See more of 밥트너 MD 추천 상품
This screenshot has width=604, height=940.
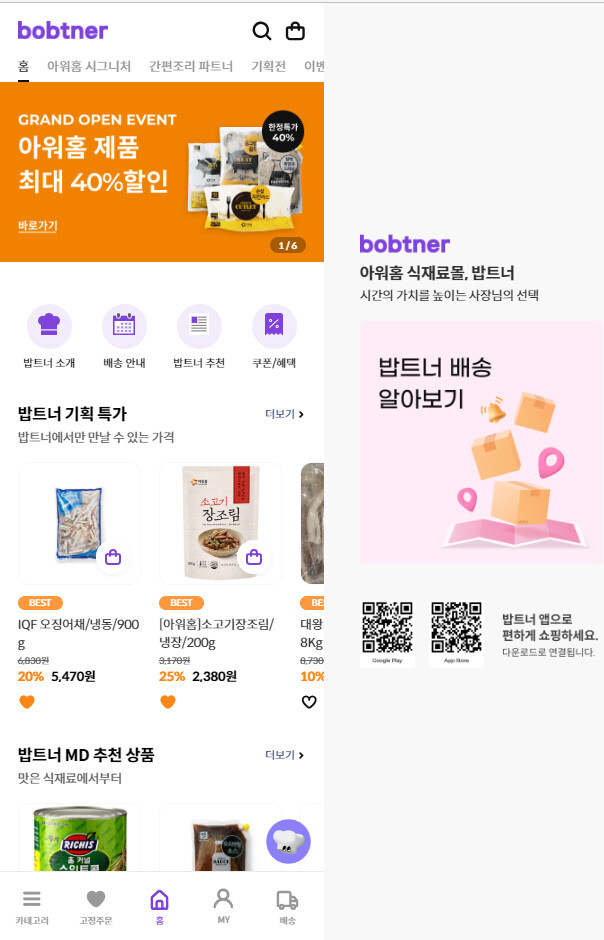tap(284, 755)
